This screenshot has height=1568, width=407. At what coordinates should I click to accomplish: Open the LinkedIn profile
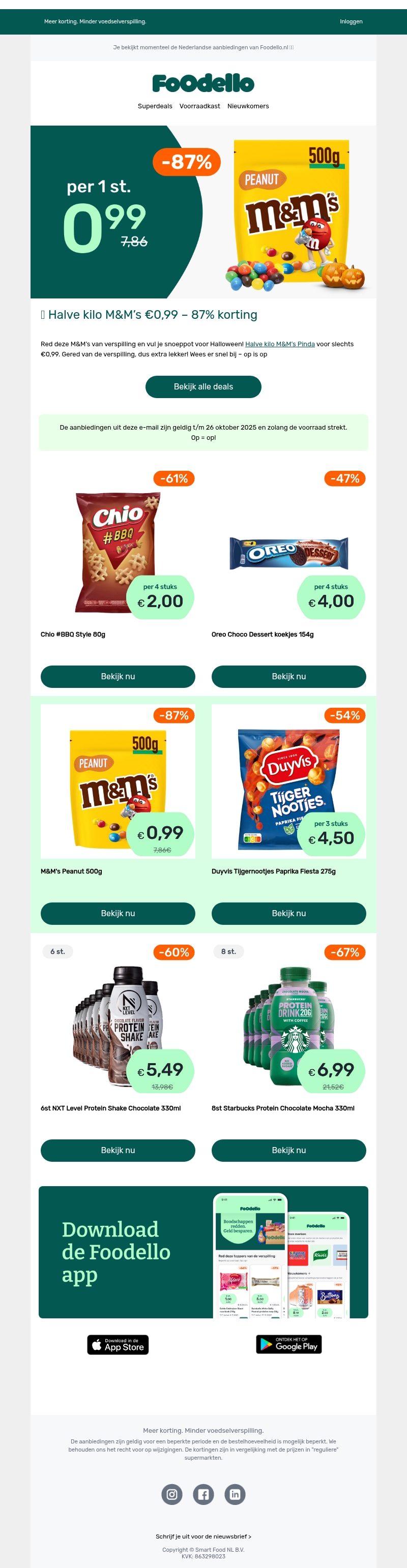point(235,1494)
